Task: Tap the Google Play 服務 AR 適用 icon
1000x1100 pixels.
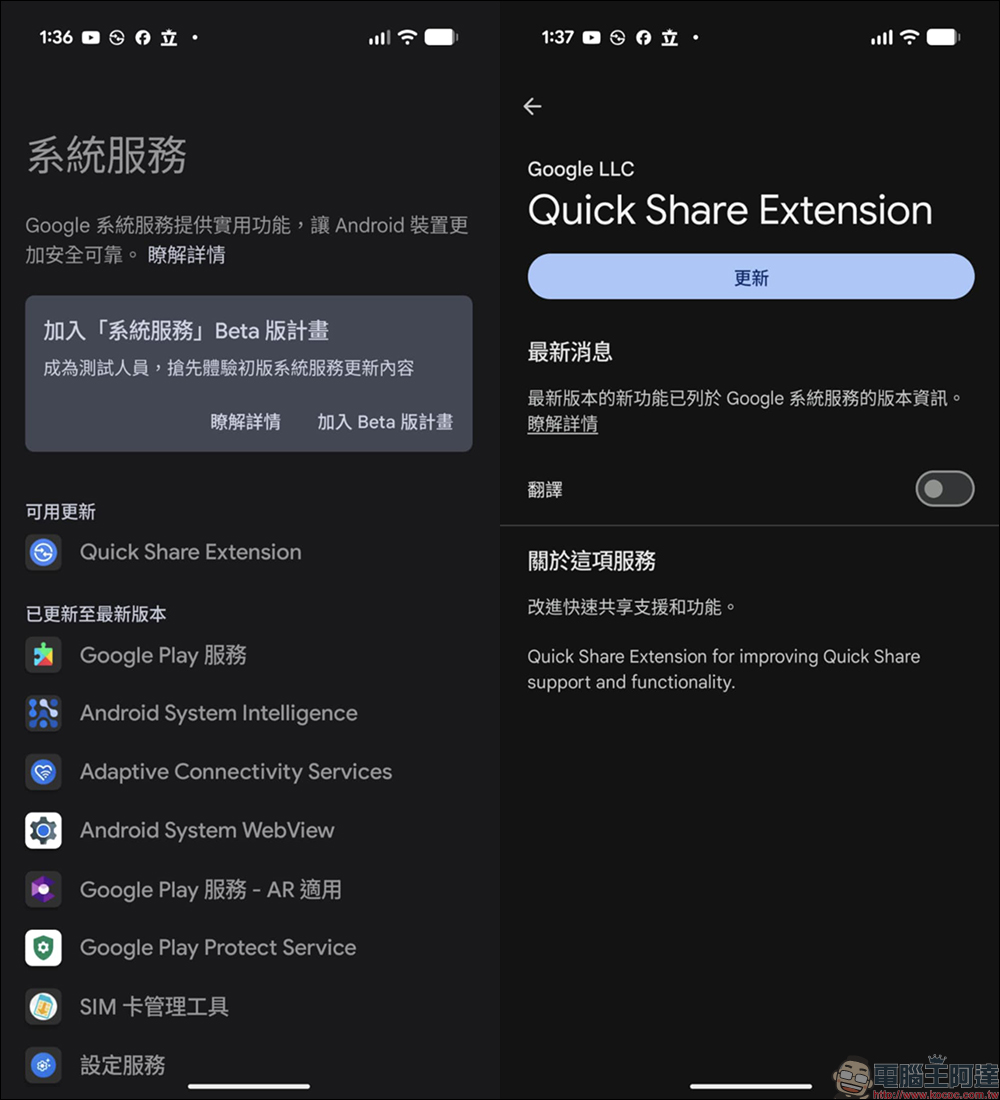Action: (x=44, y=889)
